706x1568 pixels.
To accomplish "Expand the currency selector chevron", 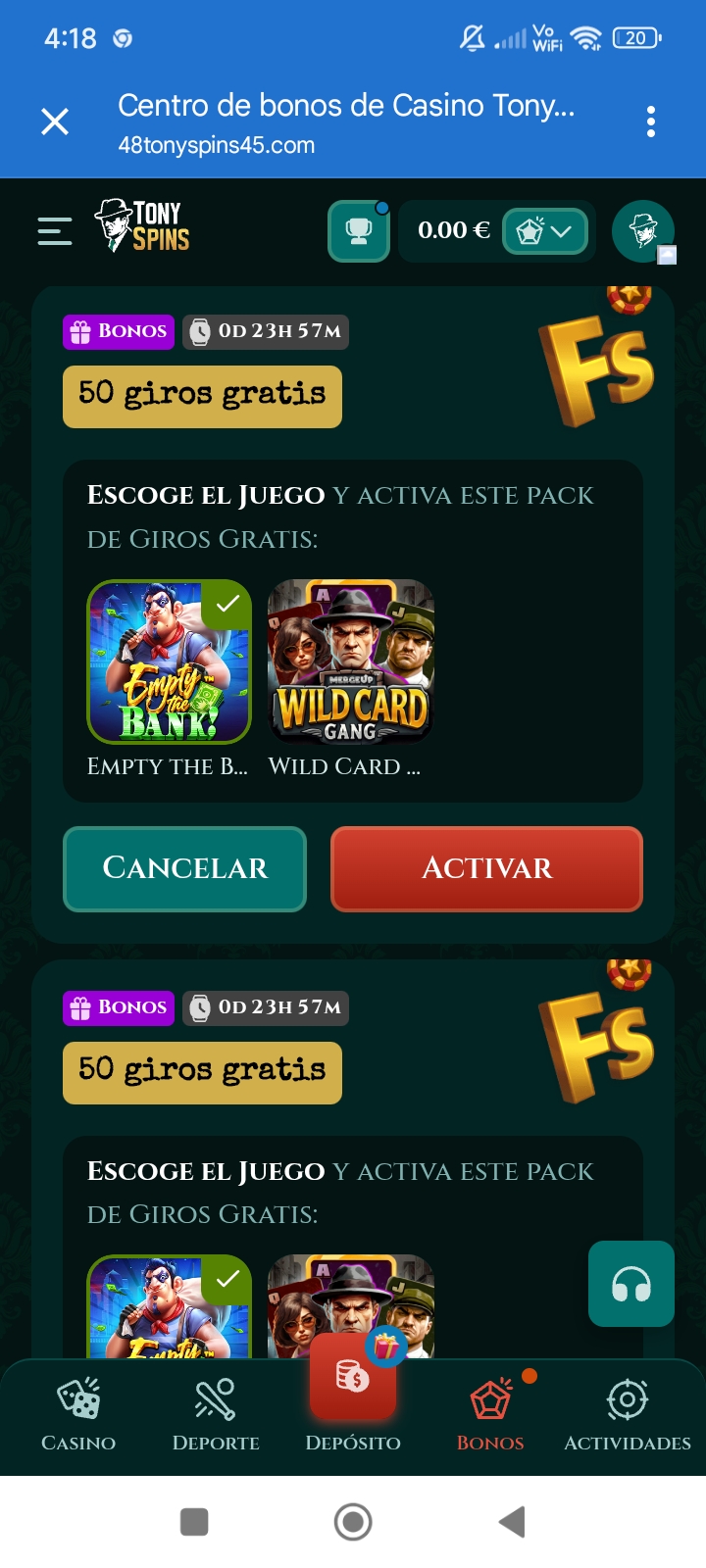I will click(560, 231).
